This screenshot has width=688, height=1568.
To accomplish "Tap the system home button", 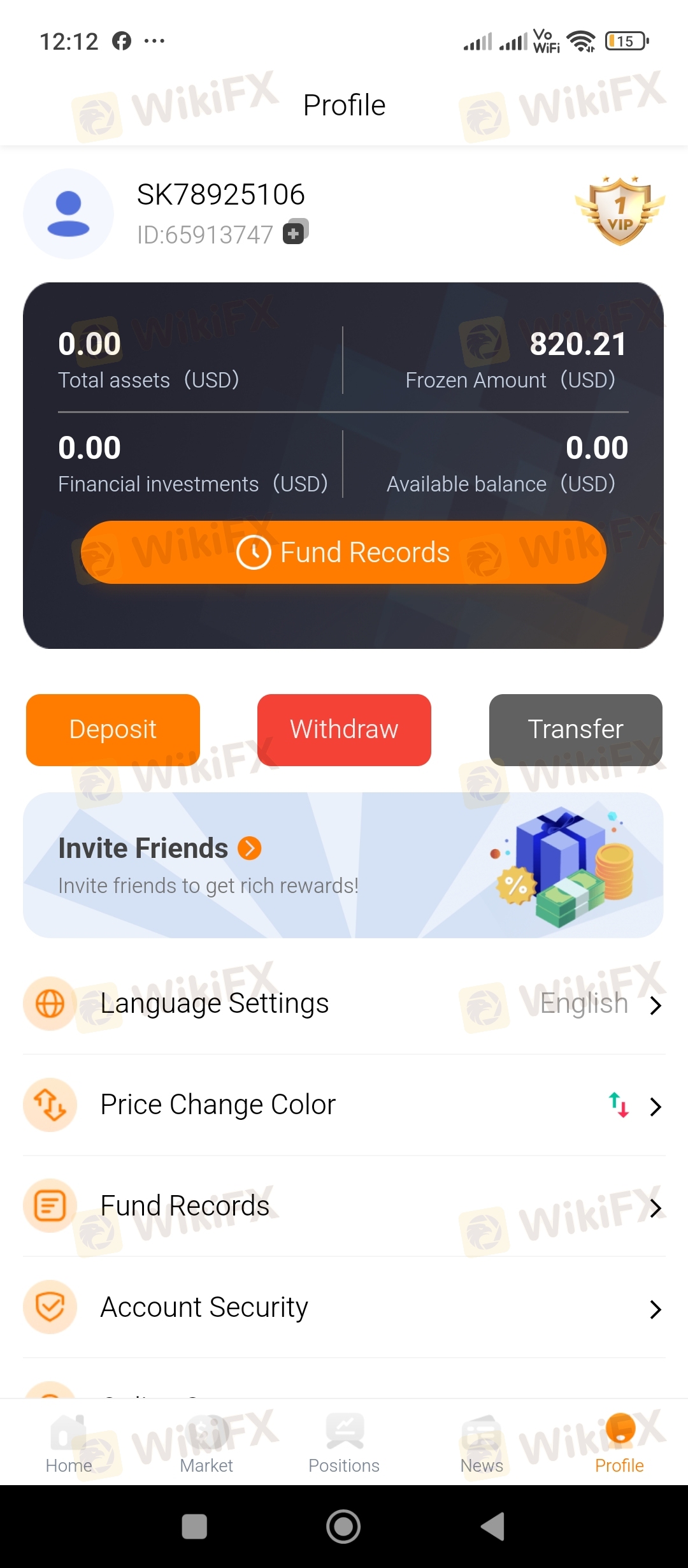I will pyautogui.click(x=343, y=1527).
